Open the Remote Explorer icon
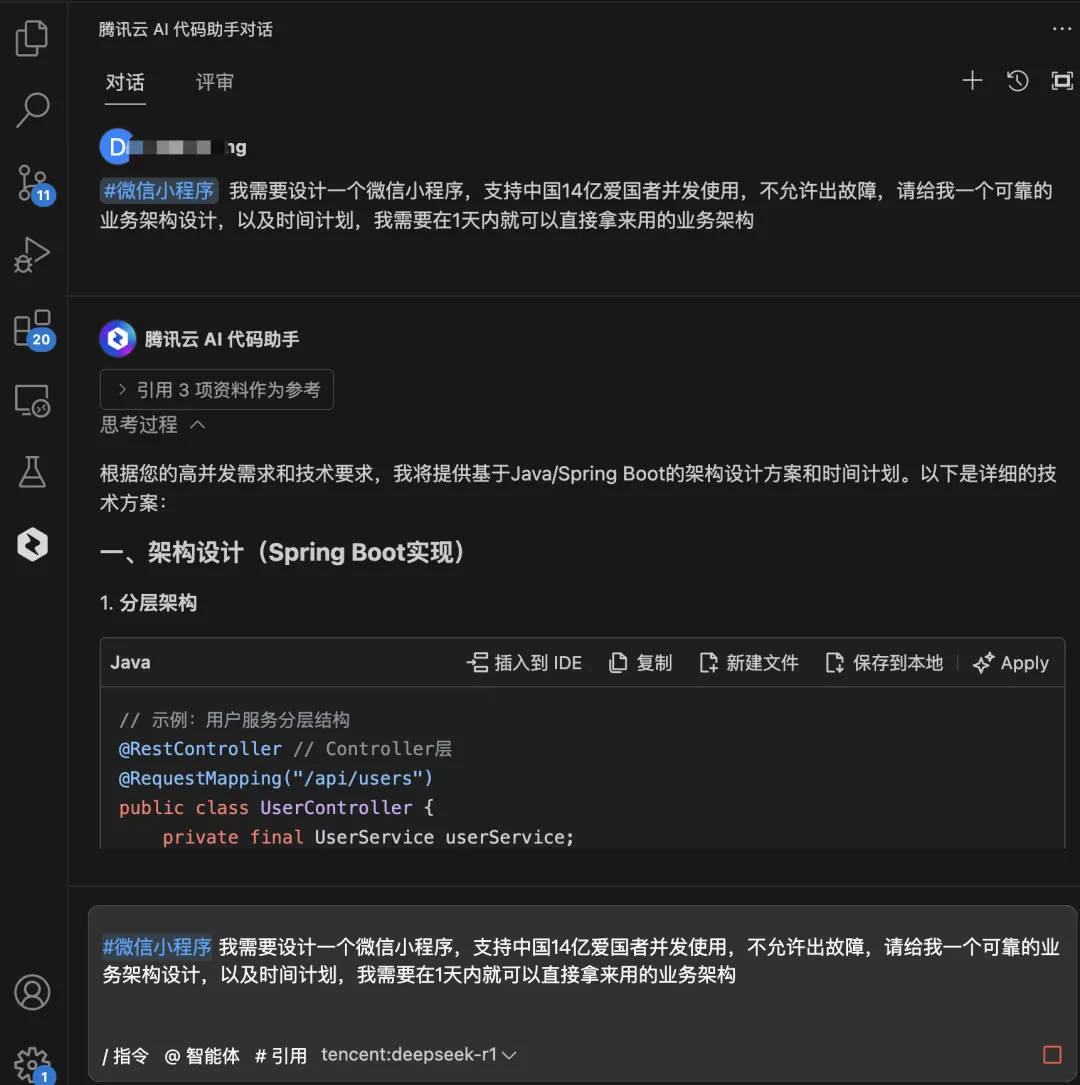 click(32, 401)
